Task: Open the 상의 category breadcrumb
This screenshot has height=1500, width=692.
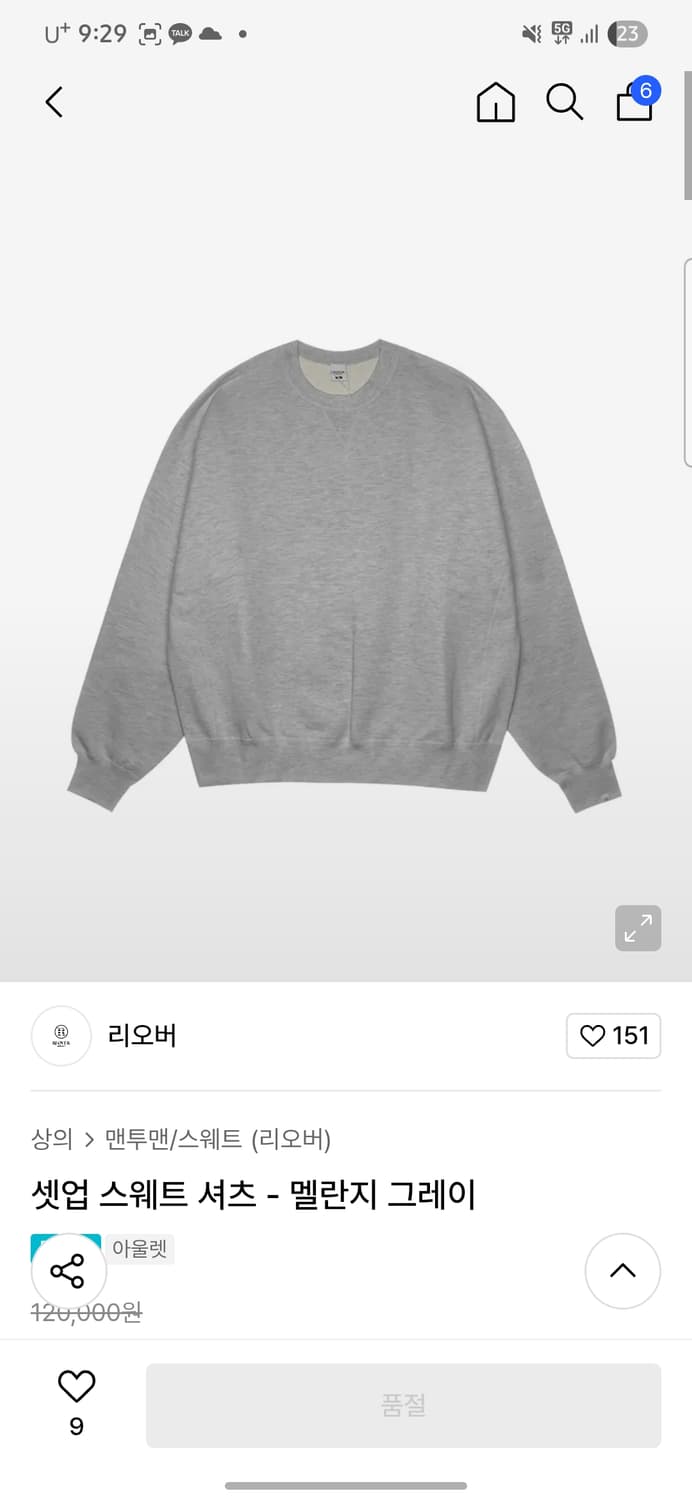Action: 52,1138
